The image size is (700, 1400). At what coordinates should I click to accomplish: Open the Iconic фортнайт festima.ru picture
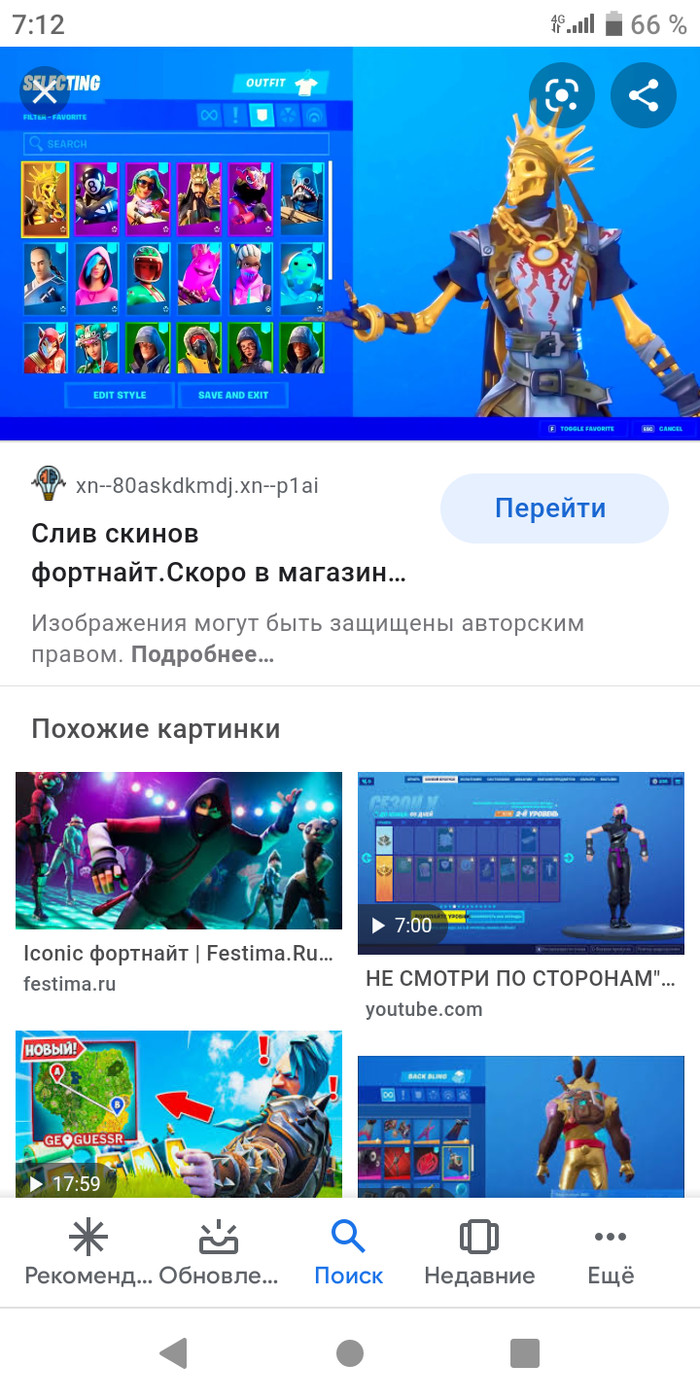click(x=178, y=850)
